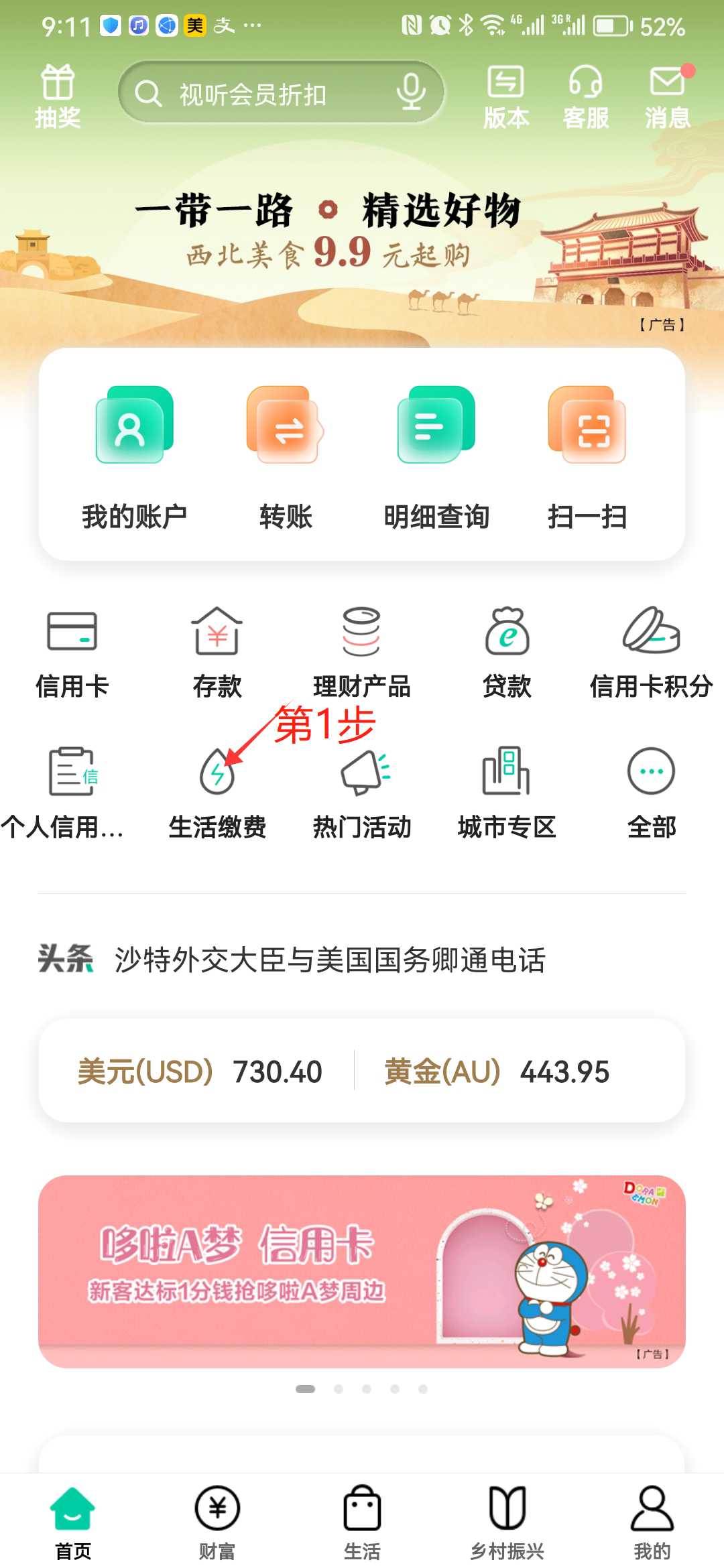This screenshot has width=724, height=1568.
Task: Tap the search box with 视听会员折扣
Action: coord(281,92)
